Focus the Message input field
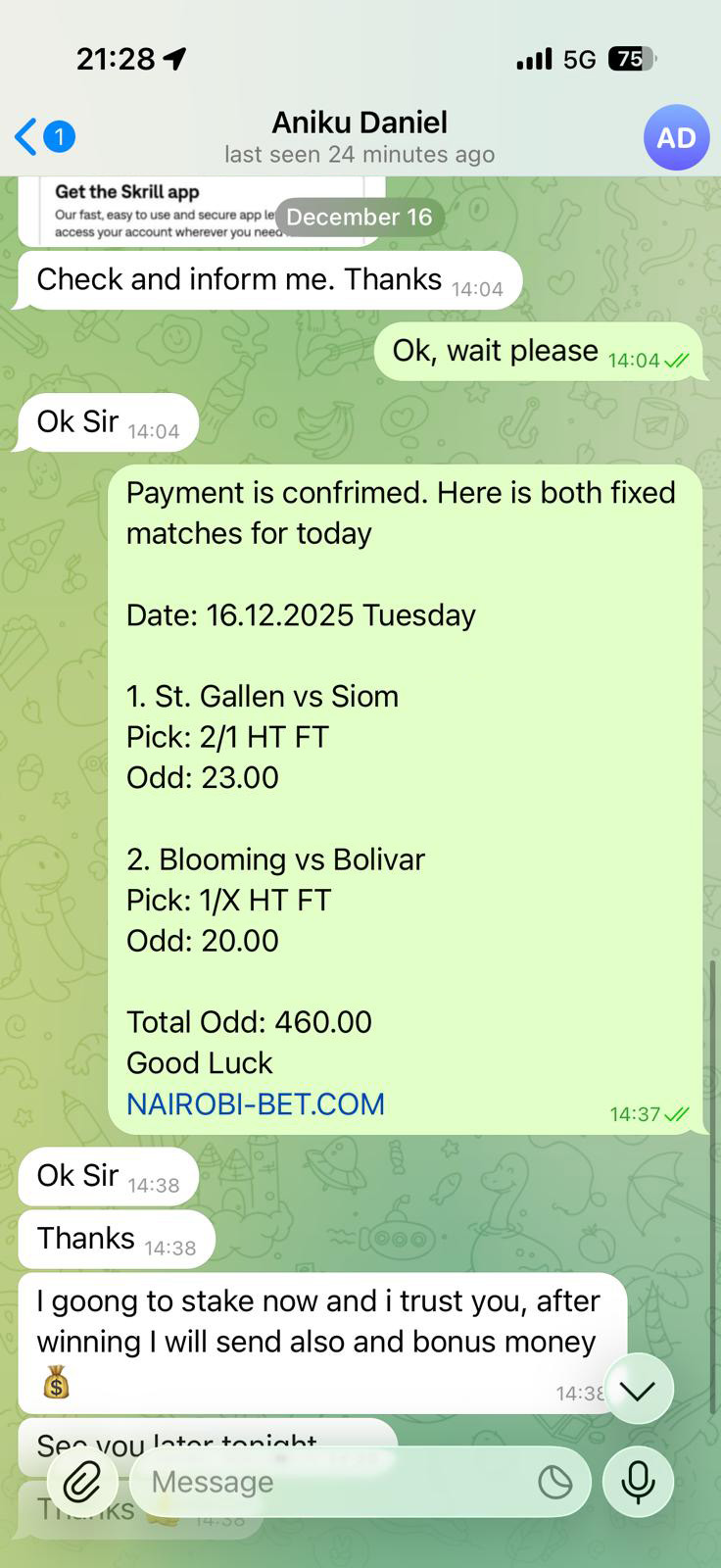This screenshot has width=721, height=1568. point(333,1482)
